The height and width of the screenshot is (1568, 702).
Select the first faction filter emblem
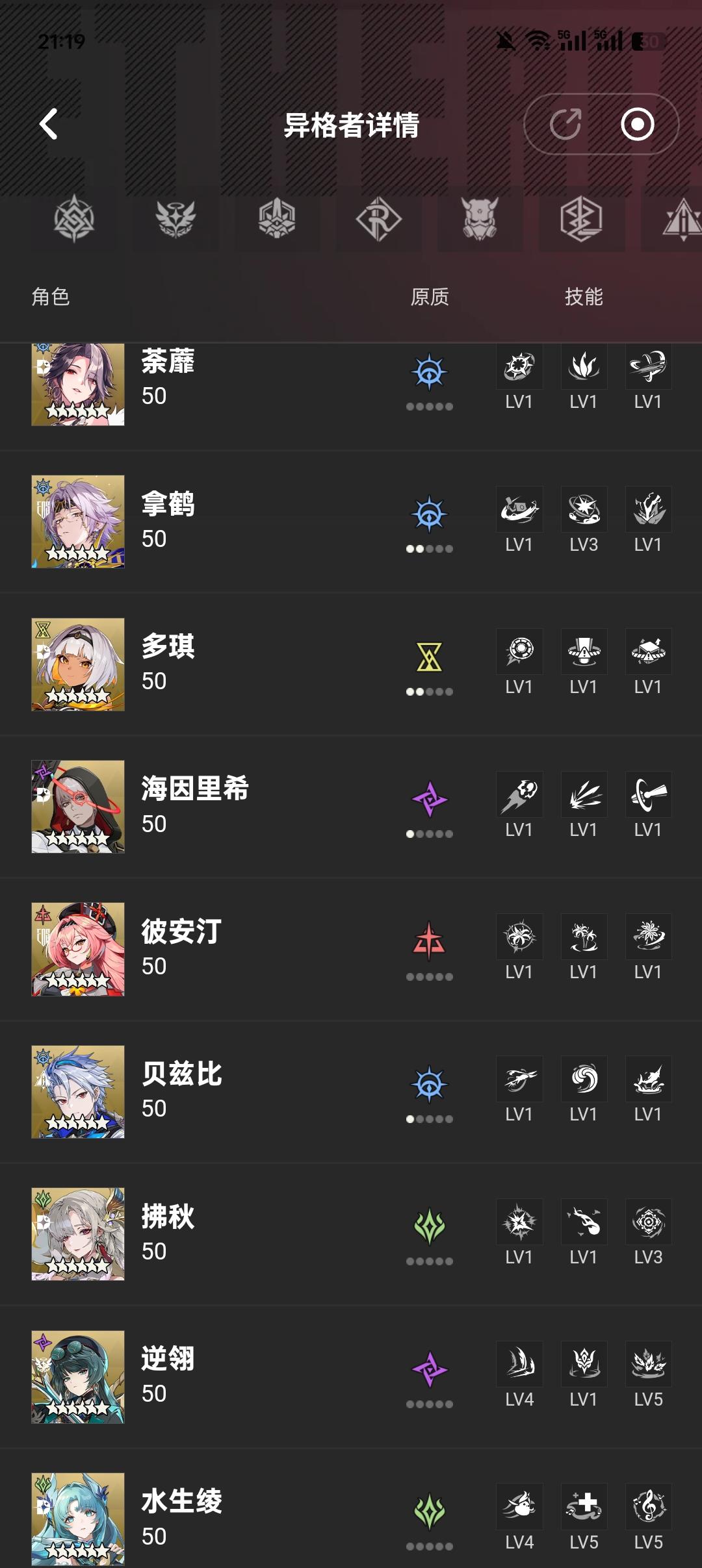[x=74, y=219]
